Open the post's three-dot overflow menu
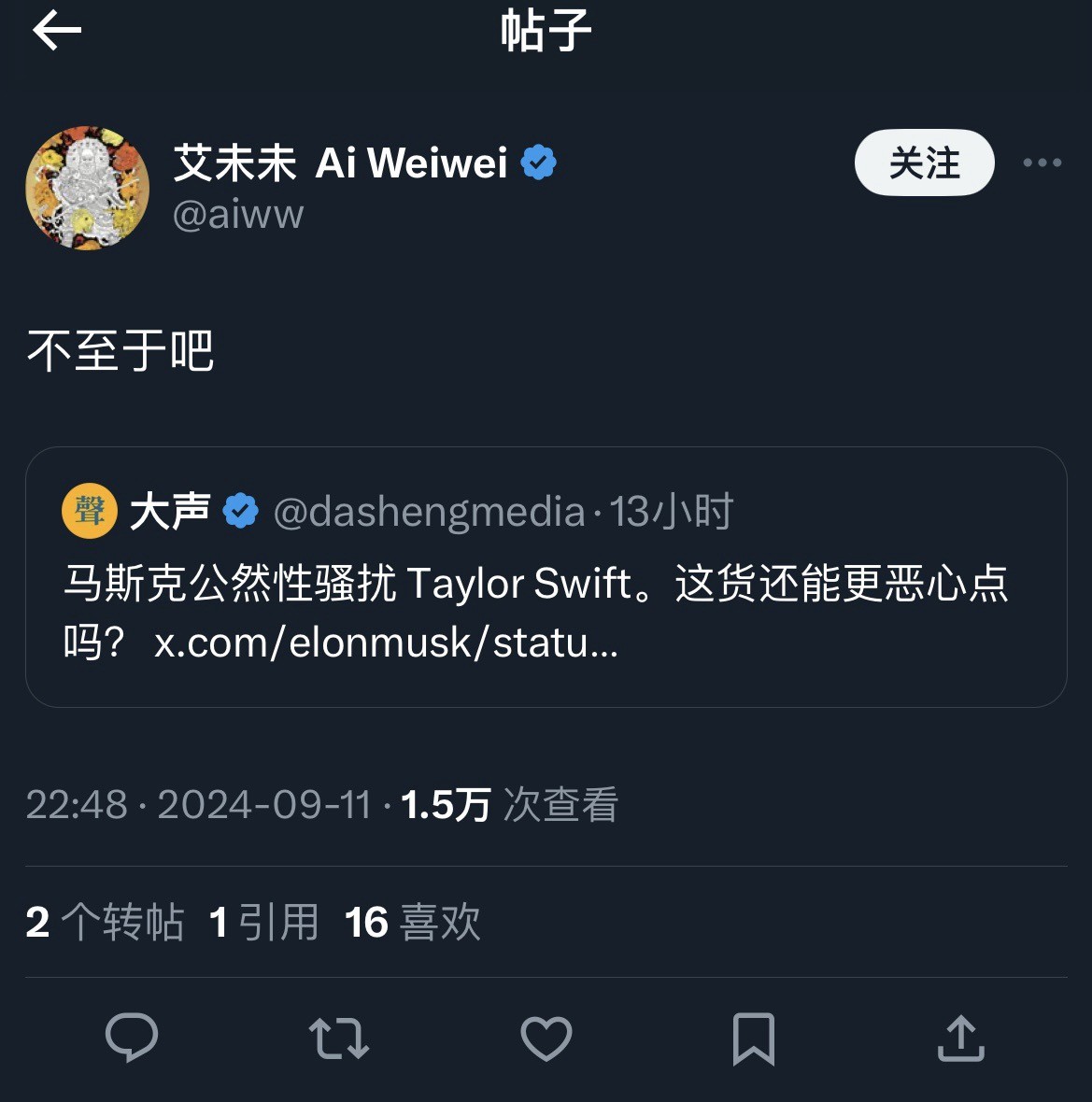 1042,163
